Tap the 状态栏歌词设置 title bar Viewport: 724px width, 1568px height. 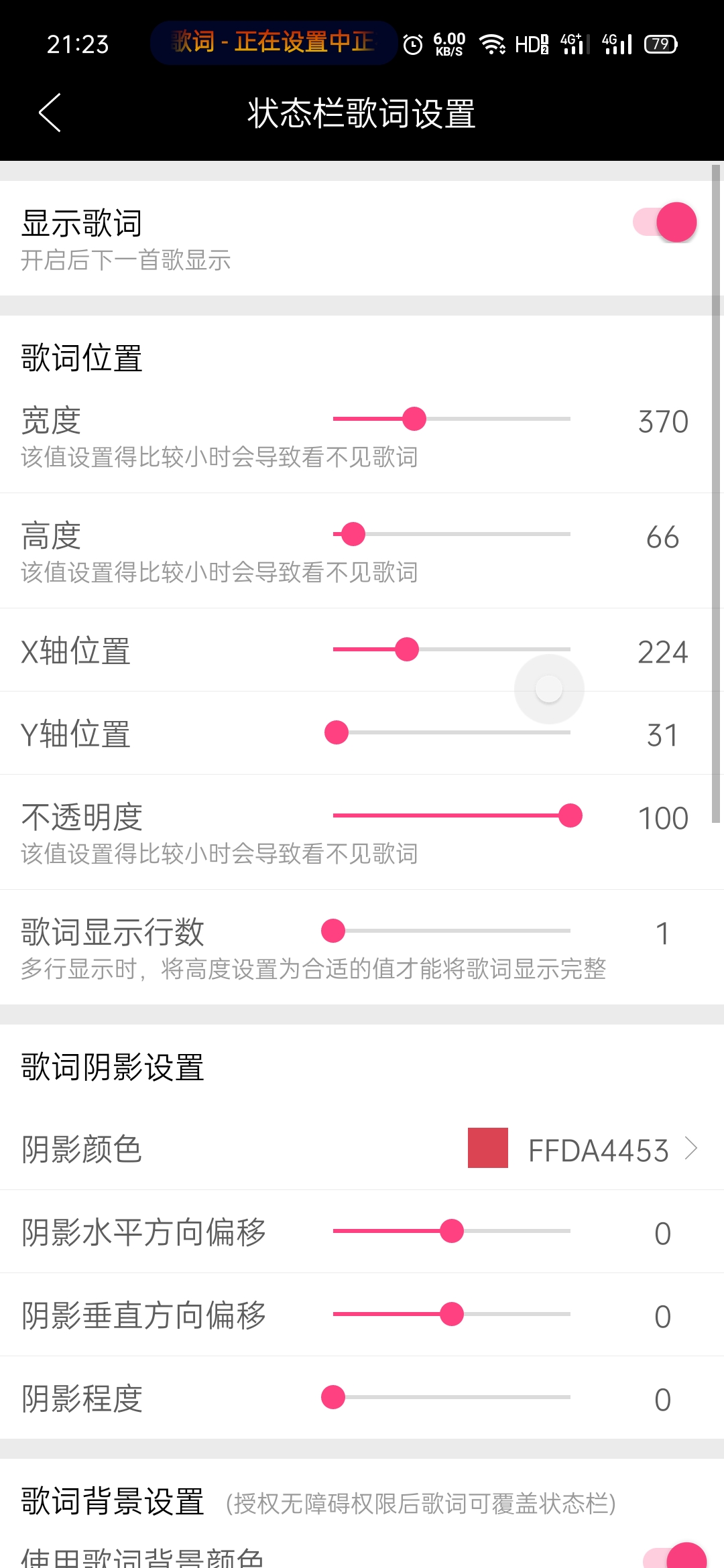coord(362,114)
